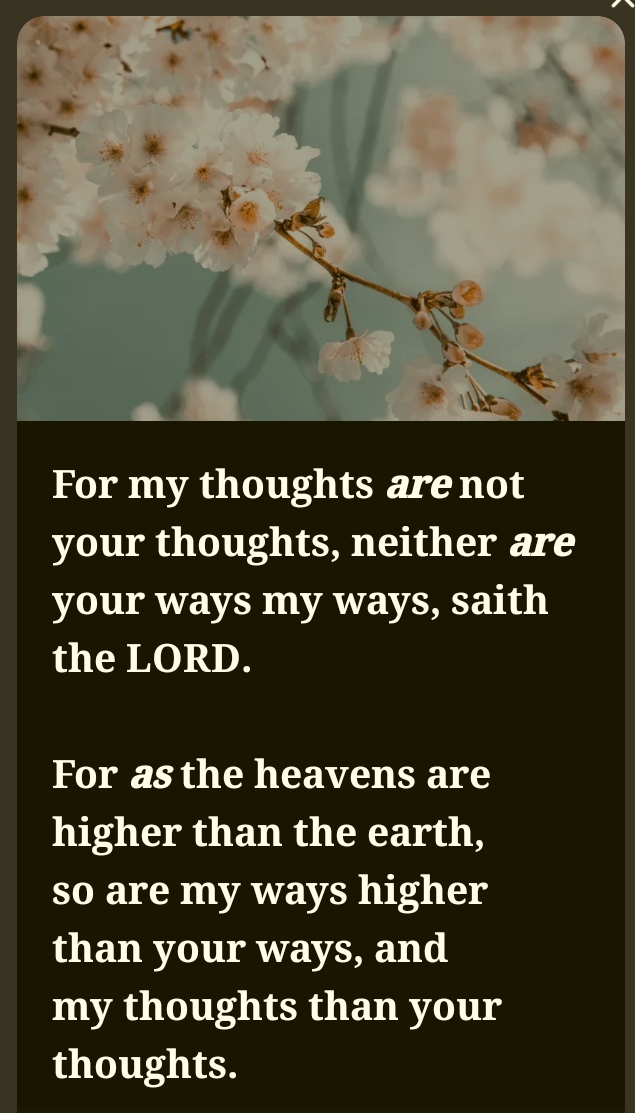Image resolution: width=635 pixels, height=1113 pixels.
Task: Close the verse card with the X
Action: pyautogui.click(x=623, y=5)
